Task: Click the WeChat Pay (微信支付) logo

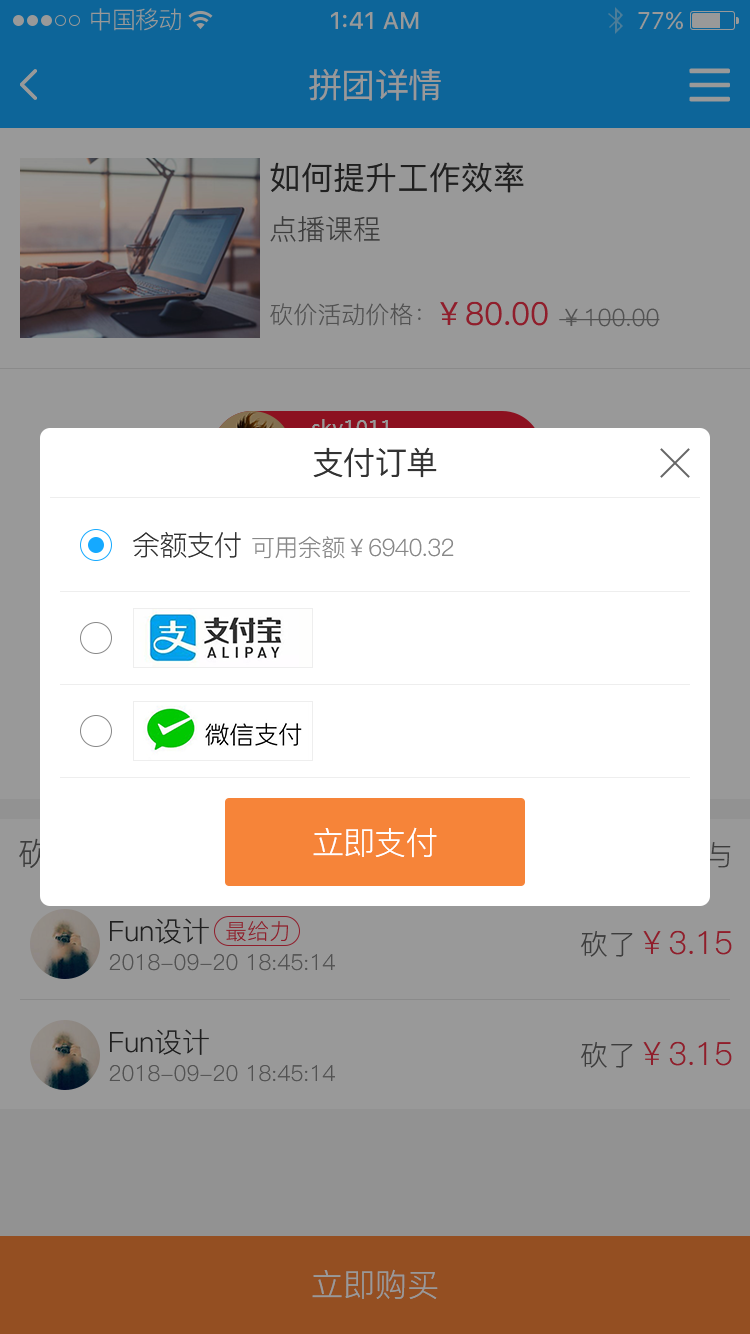Action: 222,730
